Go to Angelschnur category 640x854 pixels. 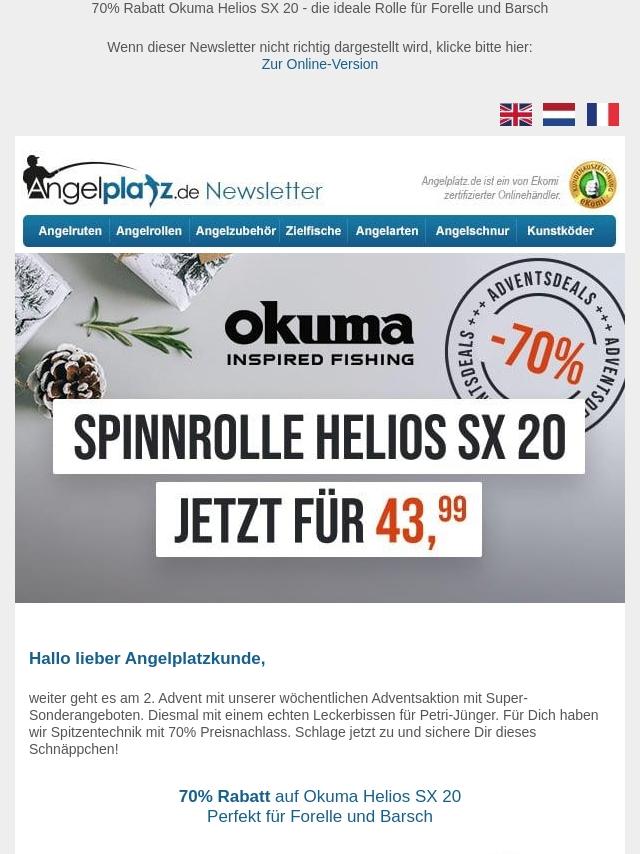click(x=472, y=231)
